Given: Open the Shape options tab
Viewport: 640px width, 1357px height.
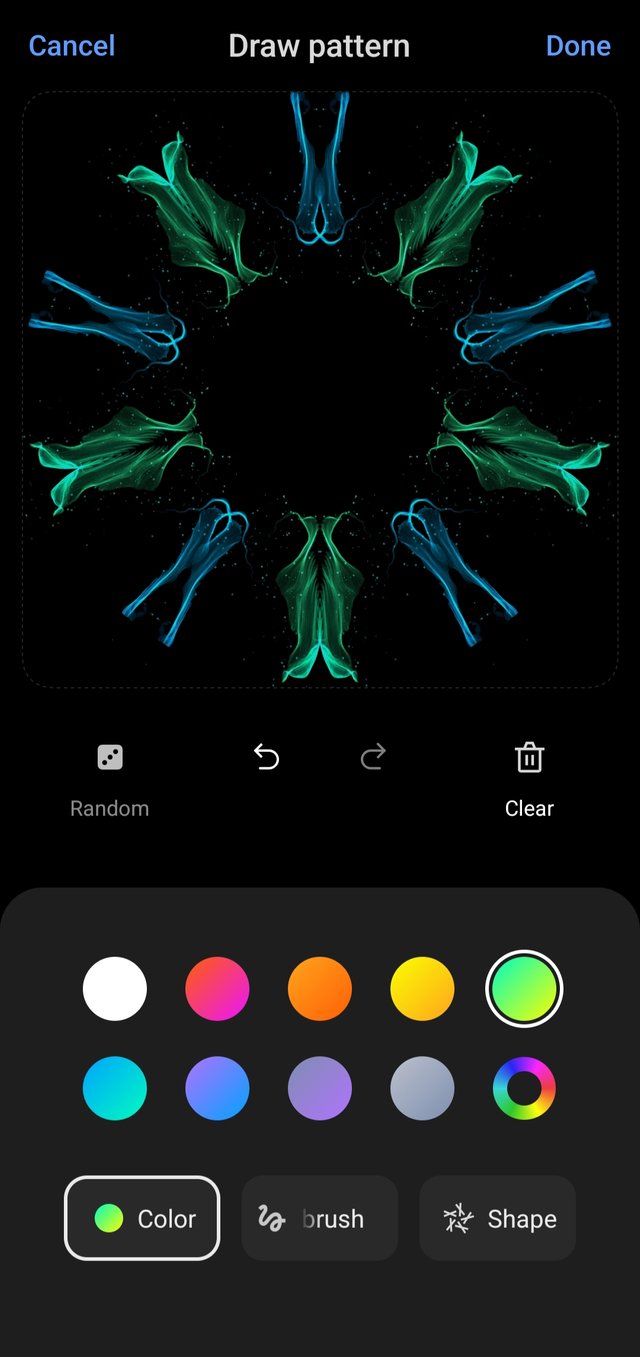Looking at the screenshot, I should 497,1218.
